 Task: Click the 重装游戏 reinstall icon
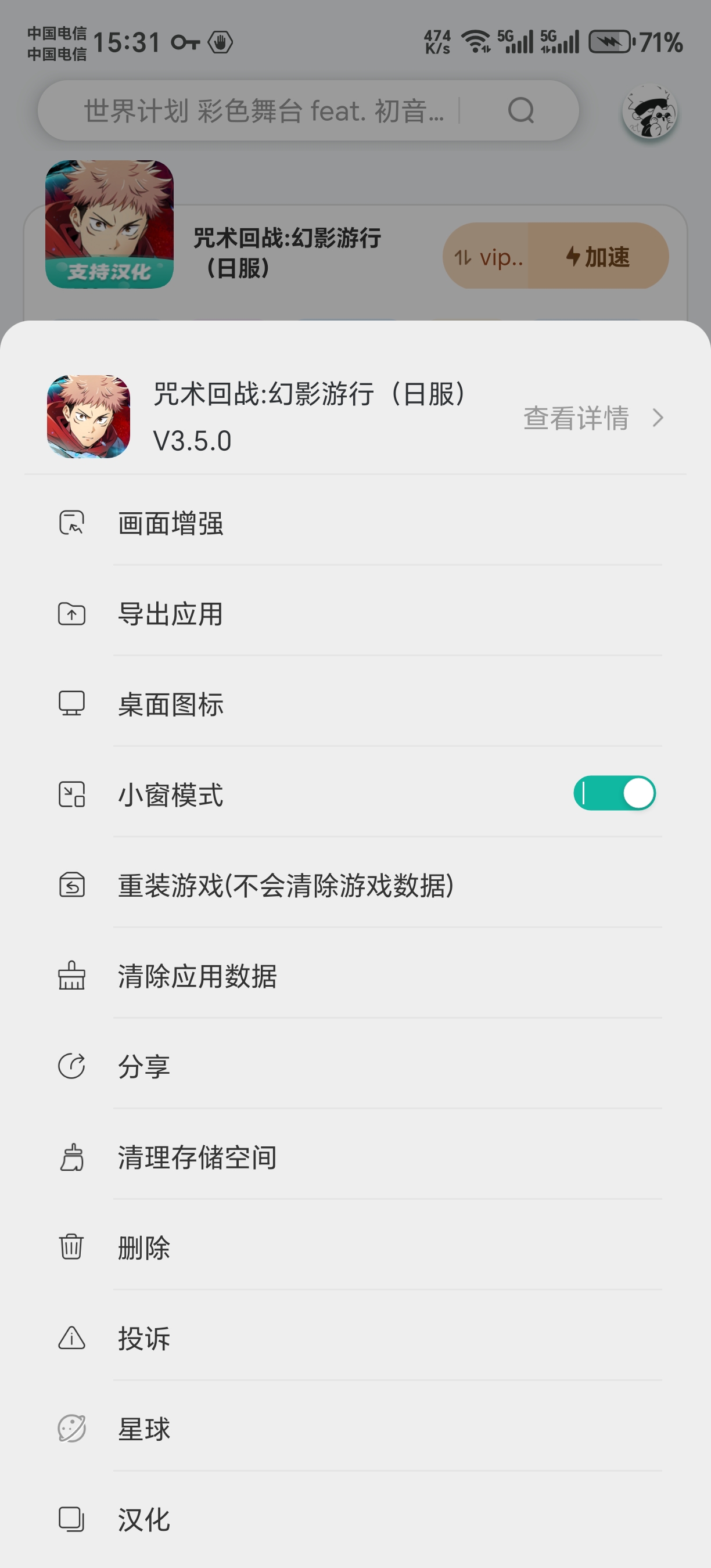point(71,886)
